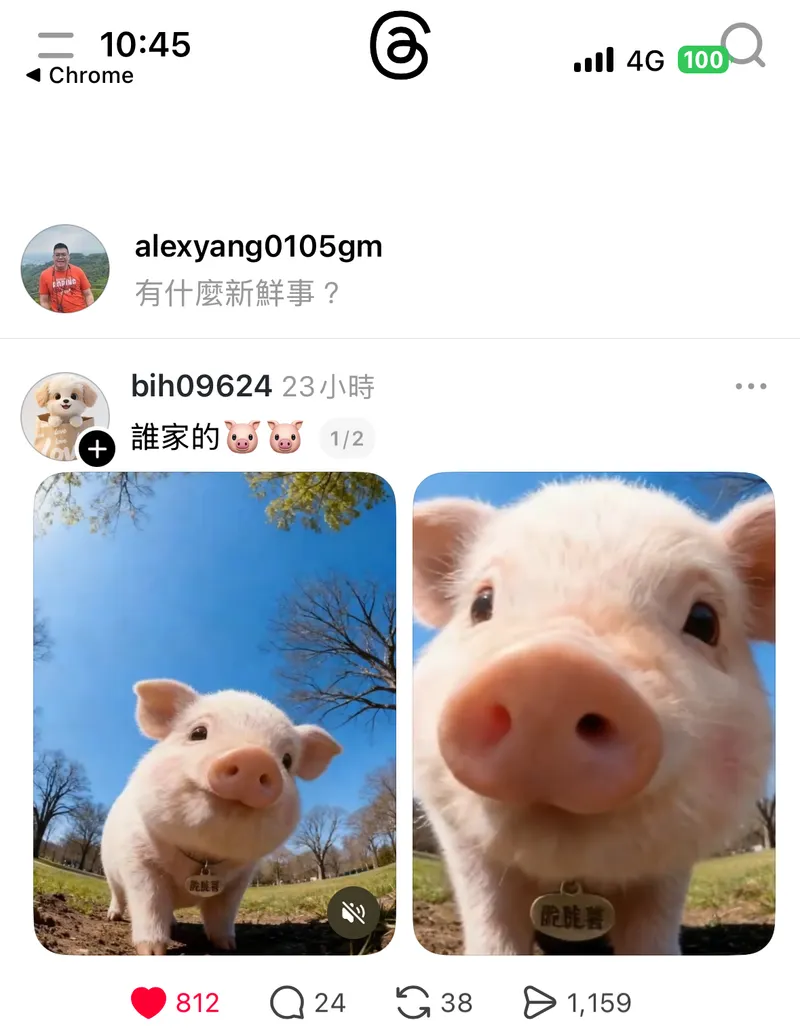Open alexyang0105gm's profile picture

tap(65, 269)
